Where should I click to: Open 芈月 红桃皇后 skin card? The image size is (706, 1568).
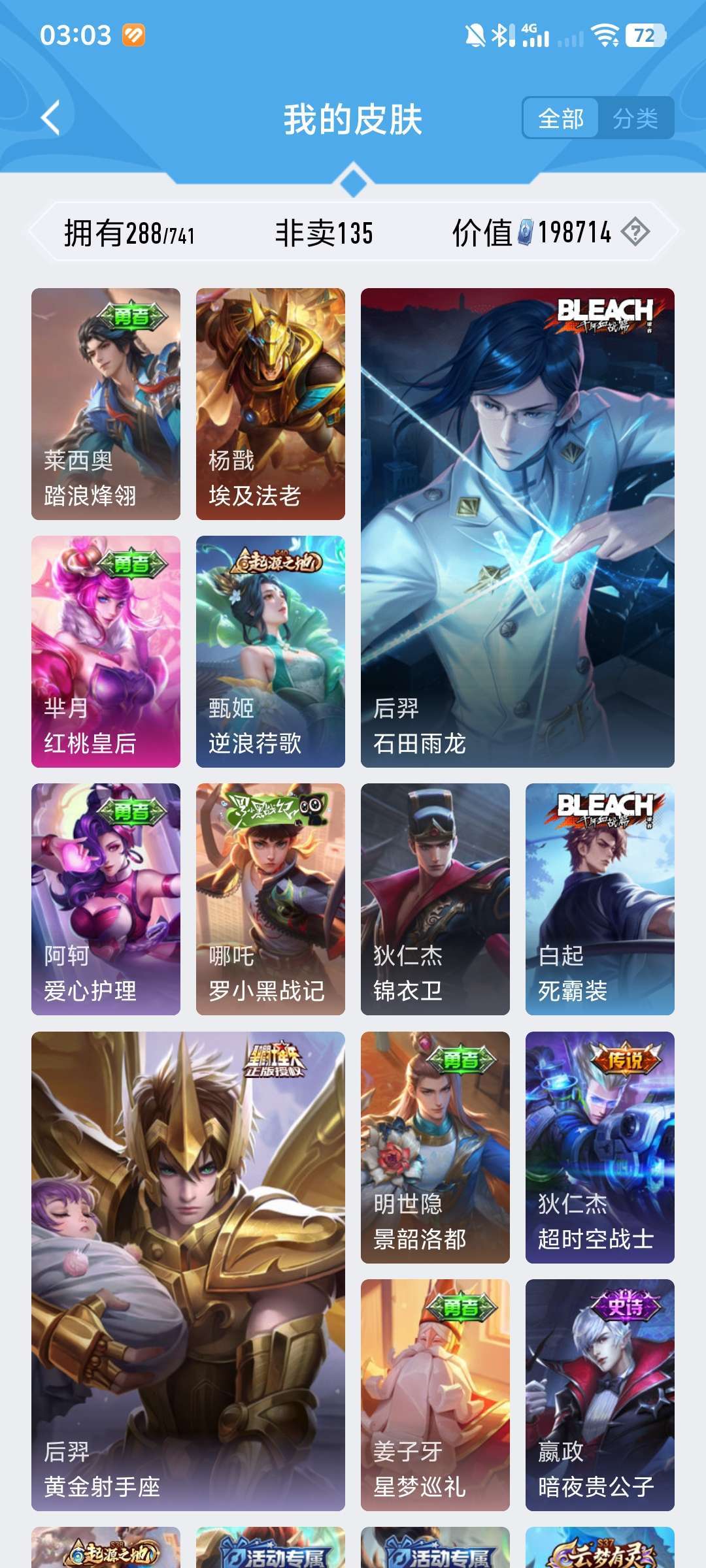(x=106, y=651)
